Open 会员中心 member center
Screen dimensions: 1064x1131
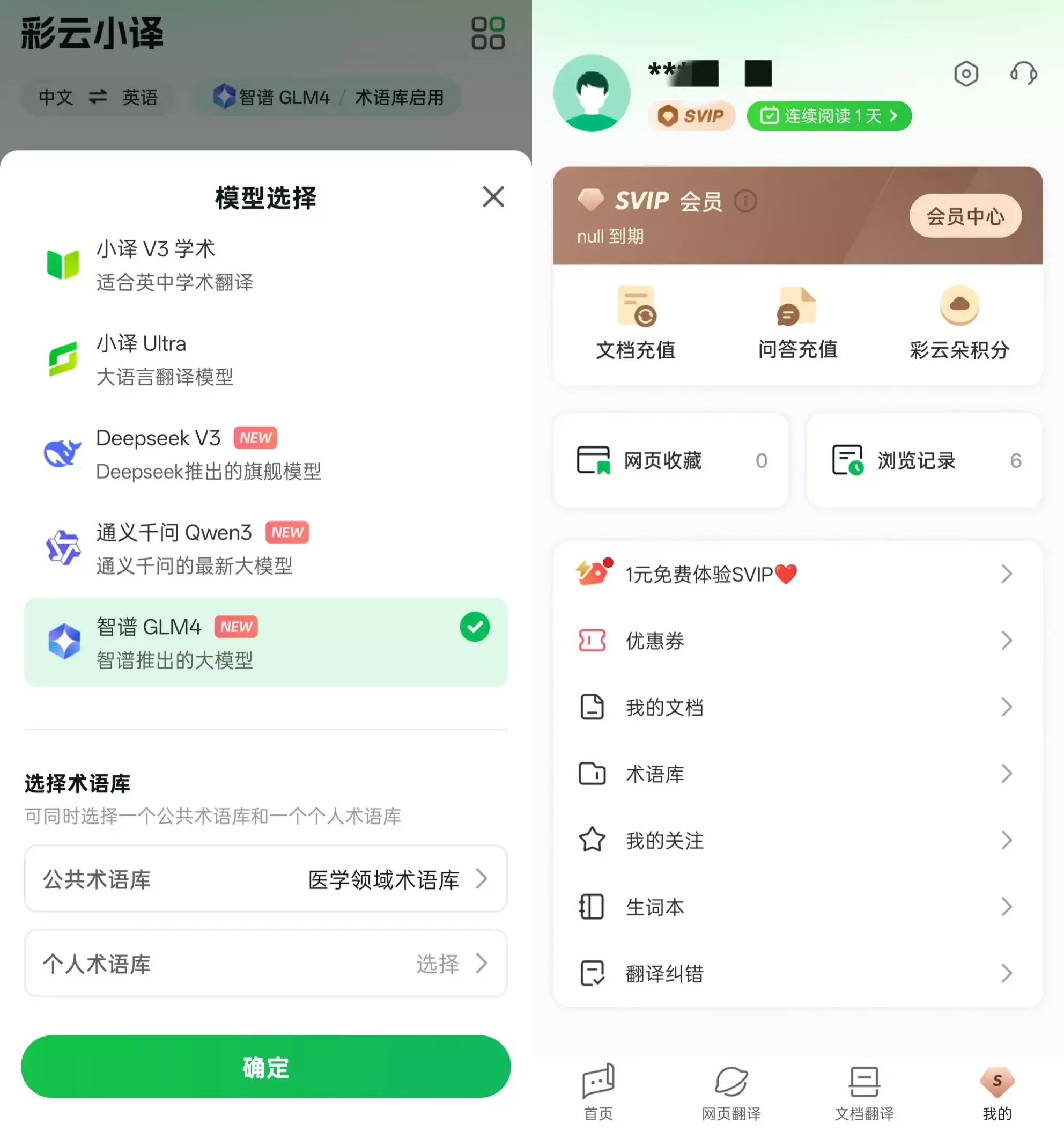pos(965,216)
